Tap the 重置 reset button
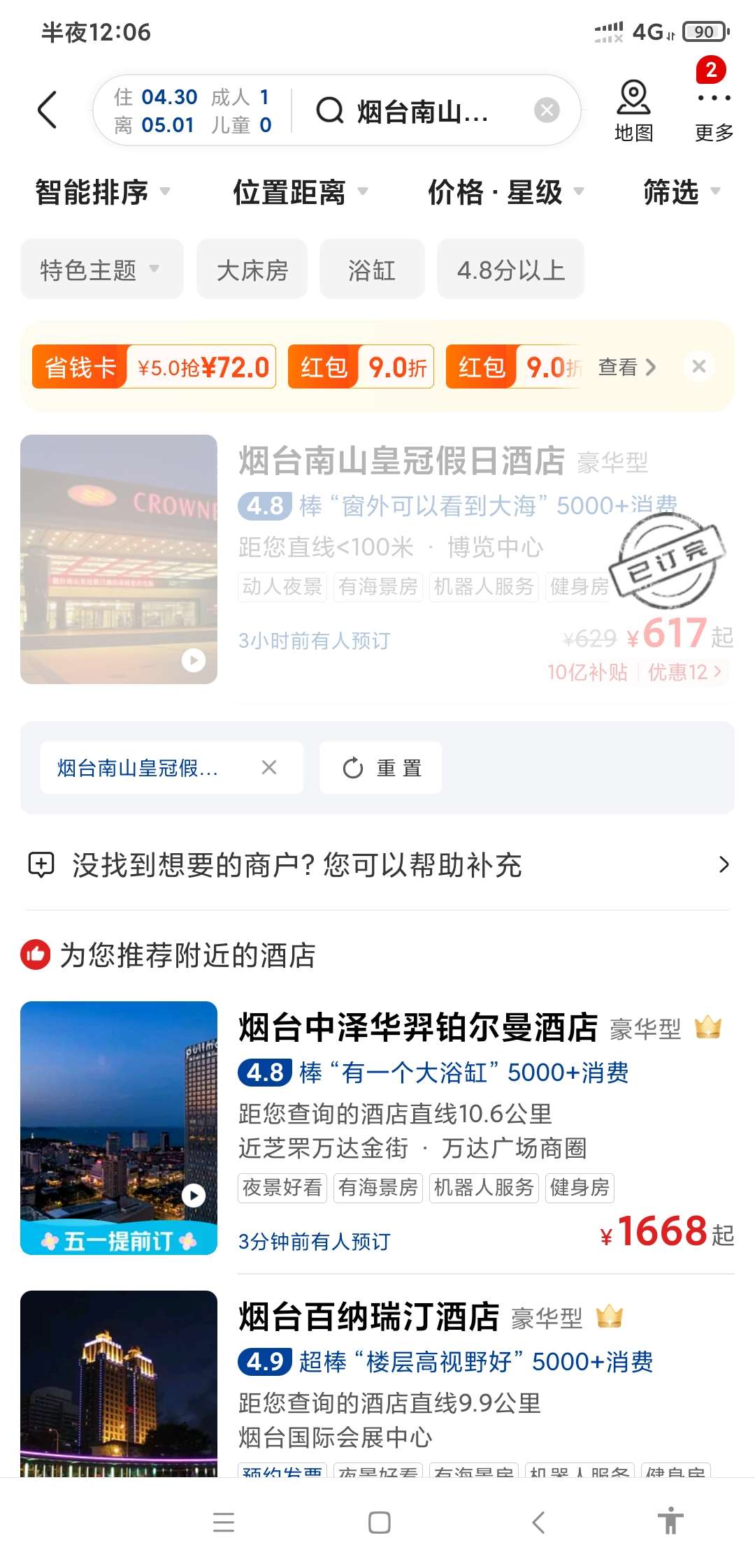The height and width of the screenshot is (1568, 755). 381,768
